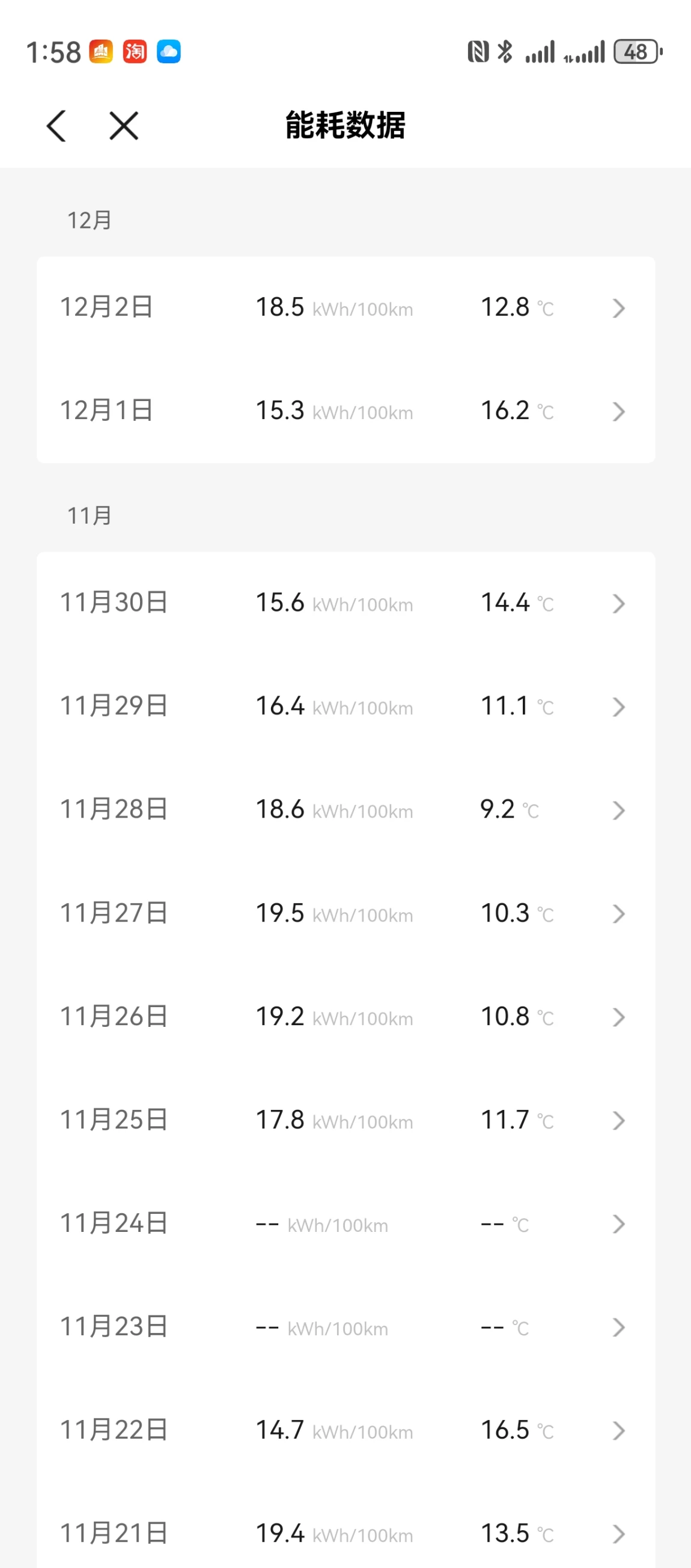Open the 11月26日 consumption entry

tap(345, 1017)
